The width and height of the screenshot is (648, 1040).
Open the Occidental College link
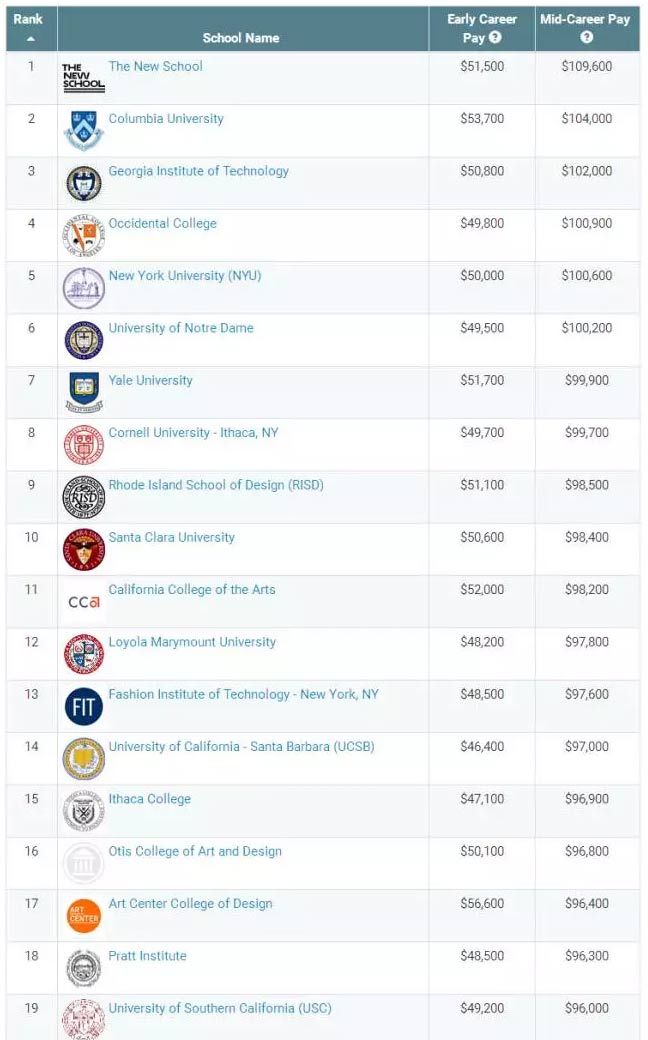tap(162, 224)
